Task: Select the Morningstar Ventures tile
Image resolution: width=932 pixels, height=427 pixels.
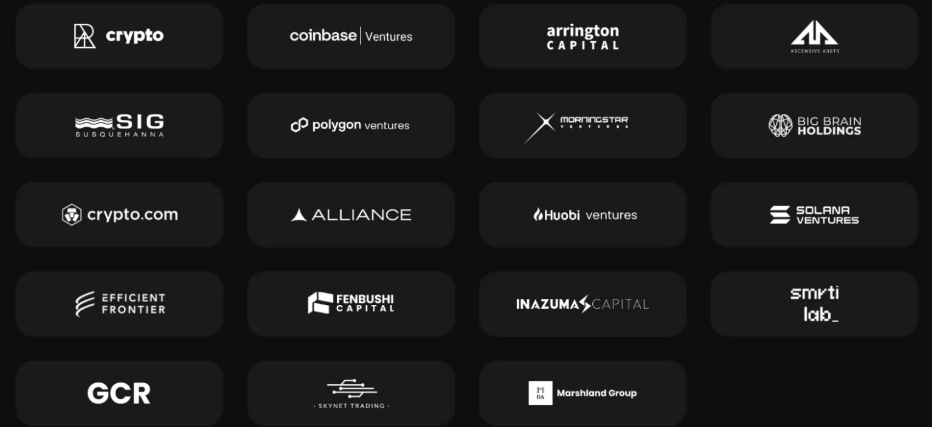Action: coord(582,125)
